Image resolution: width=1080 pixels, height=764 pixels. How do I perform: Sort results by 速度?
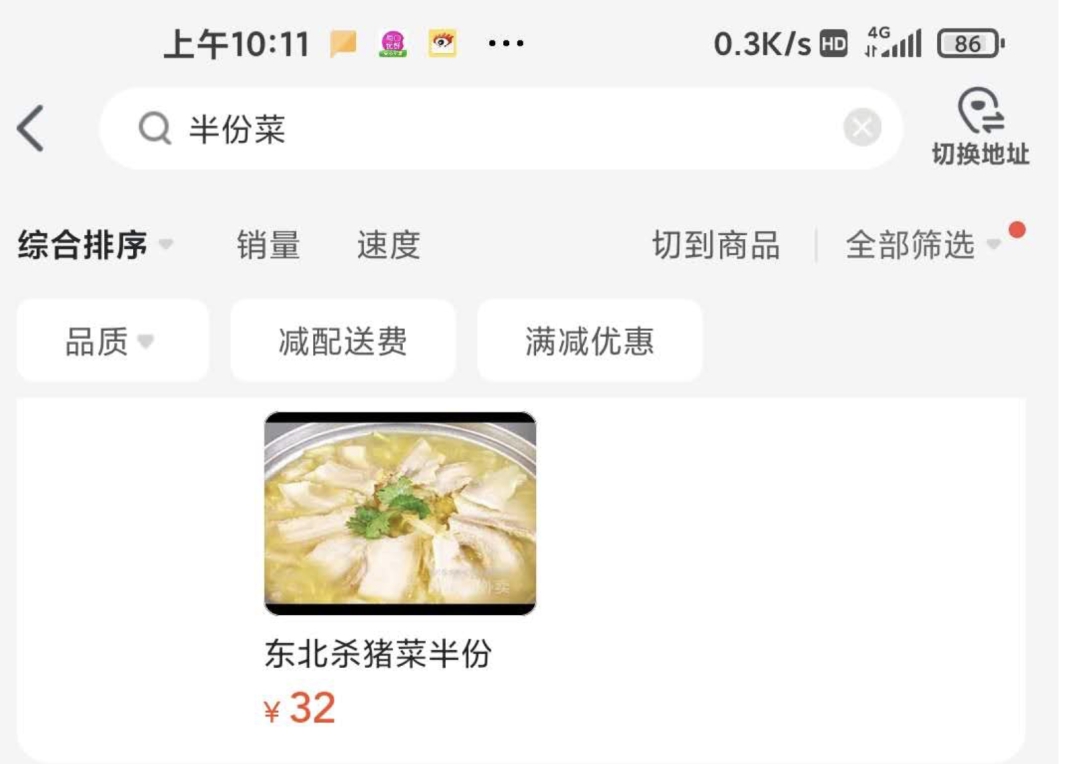pos(388,245)
